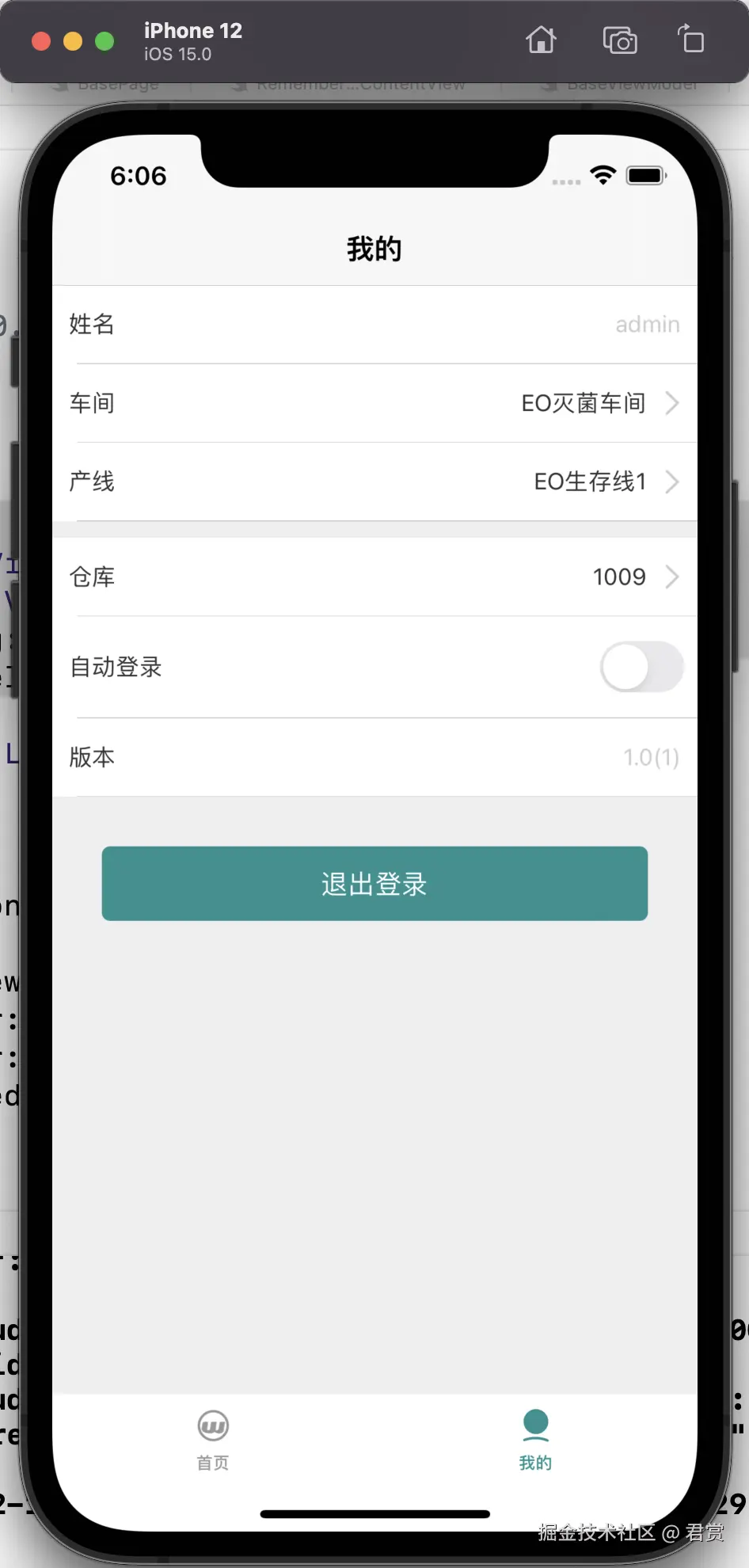Enable the 自动登录 auto-login switch
The width and height of the screenshot is (749, 1568).
click(x=641, y=667)
